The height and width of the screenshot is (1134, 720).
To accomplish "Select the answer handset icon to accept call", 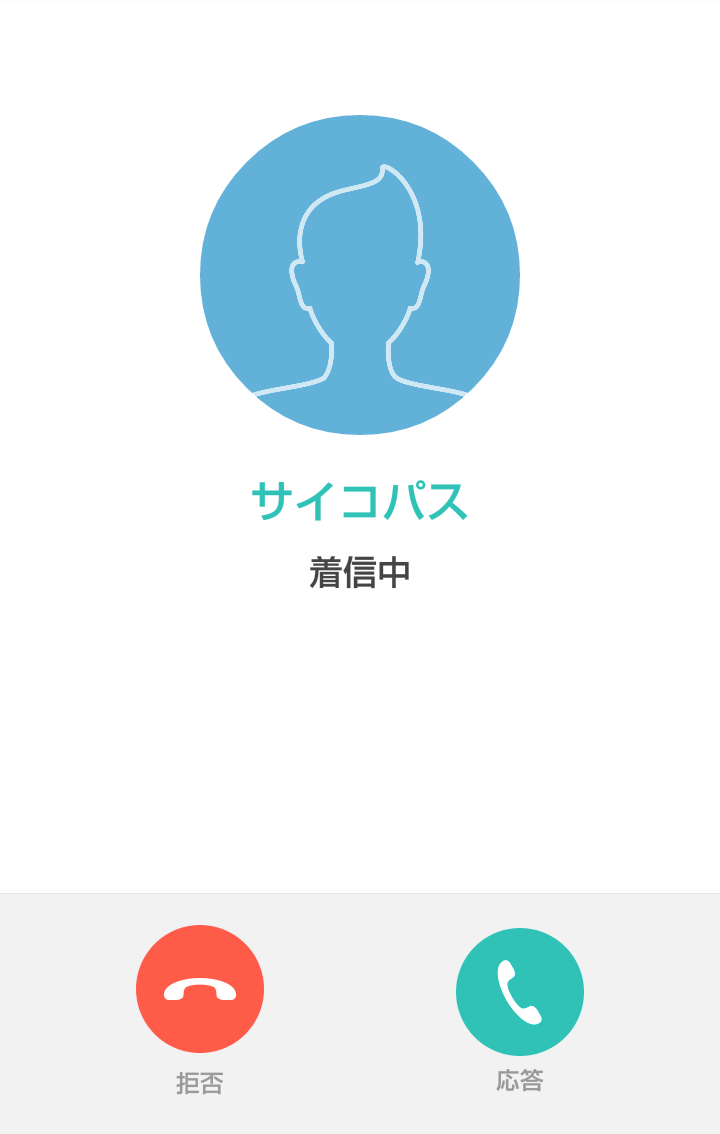I will pos(519,989).
